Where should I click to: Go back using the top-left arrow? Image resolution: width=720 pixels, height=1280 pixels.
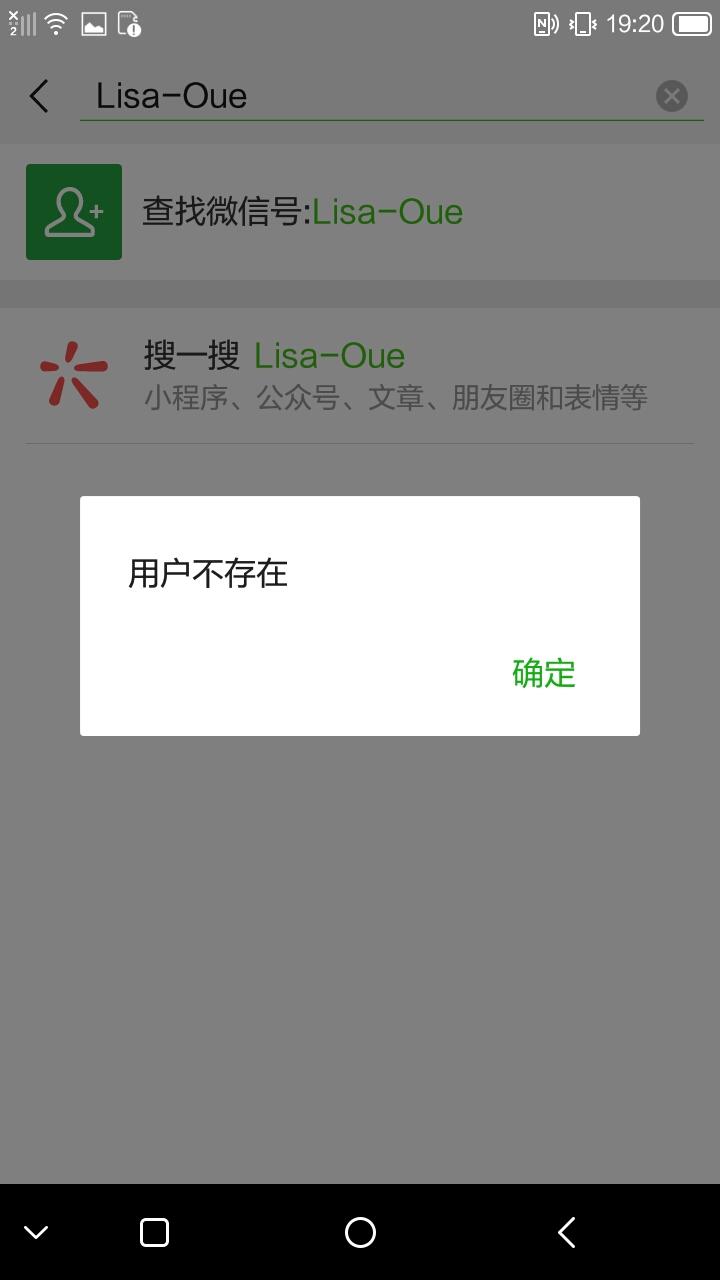[39, 96]
